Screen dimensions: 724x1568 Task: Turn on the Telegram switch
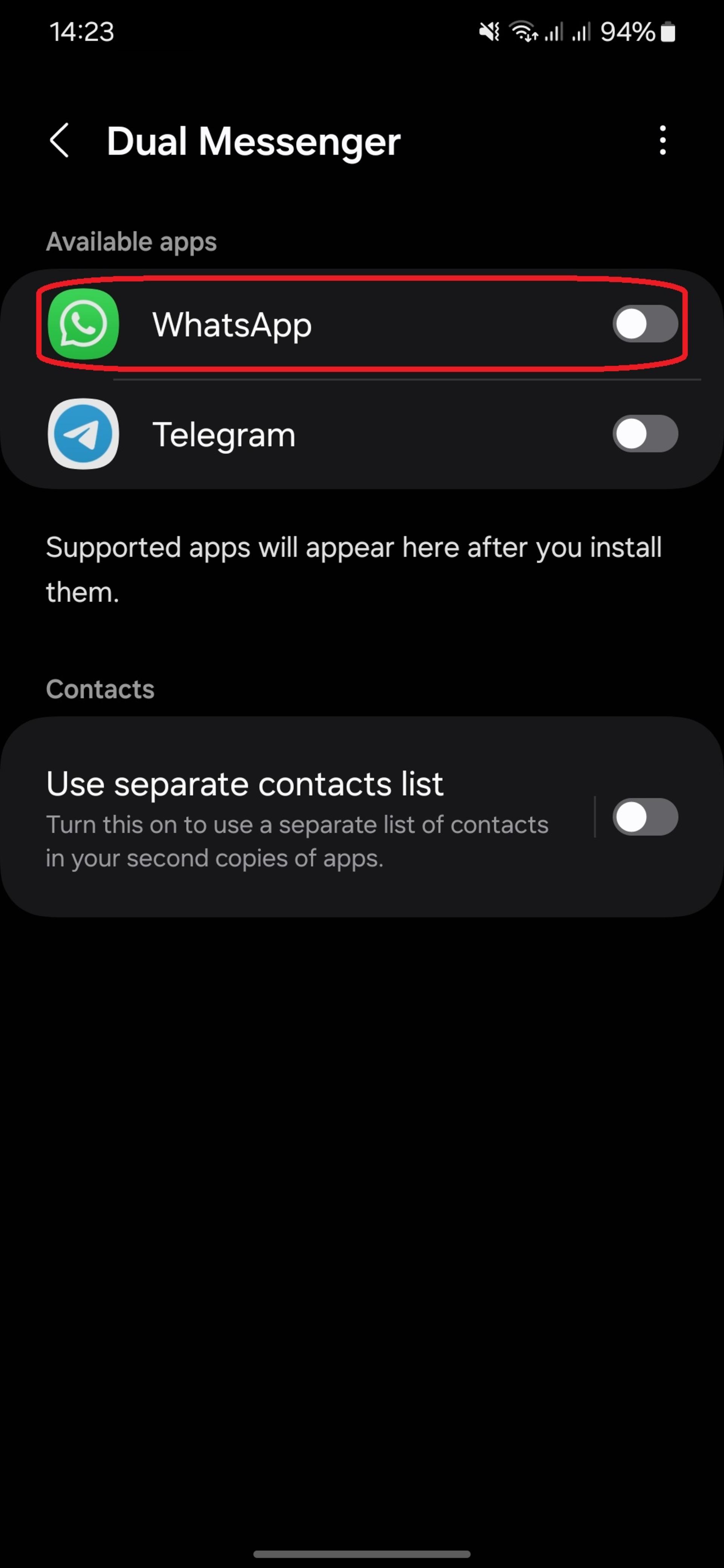[645, 434]
